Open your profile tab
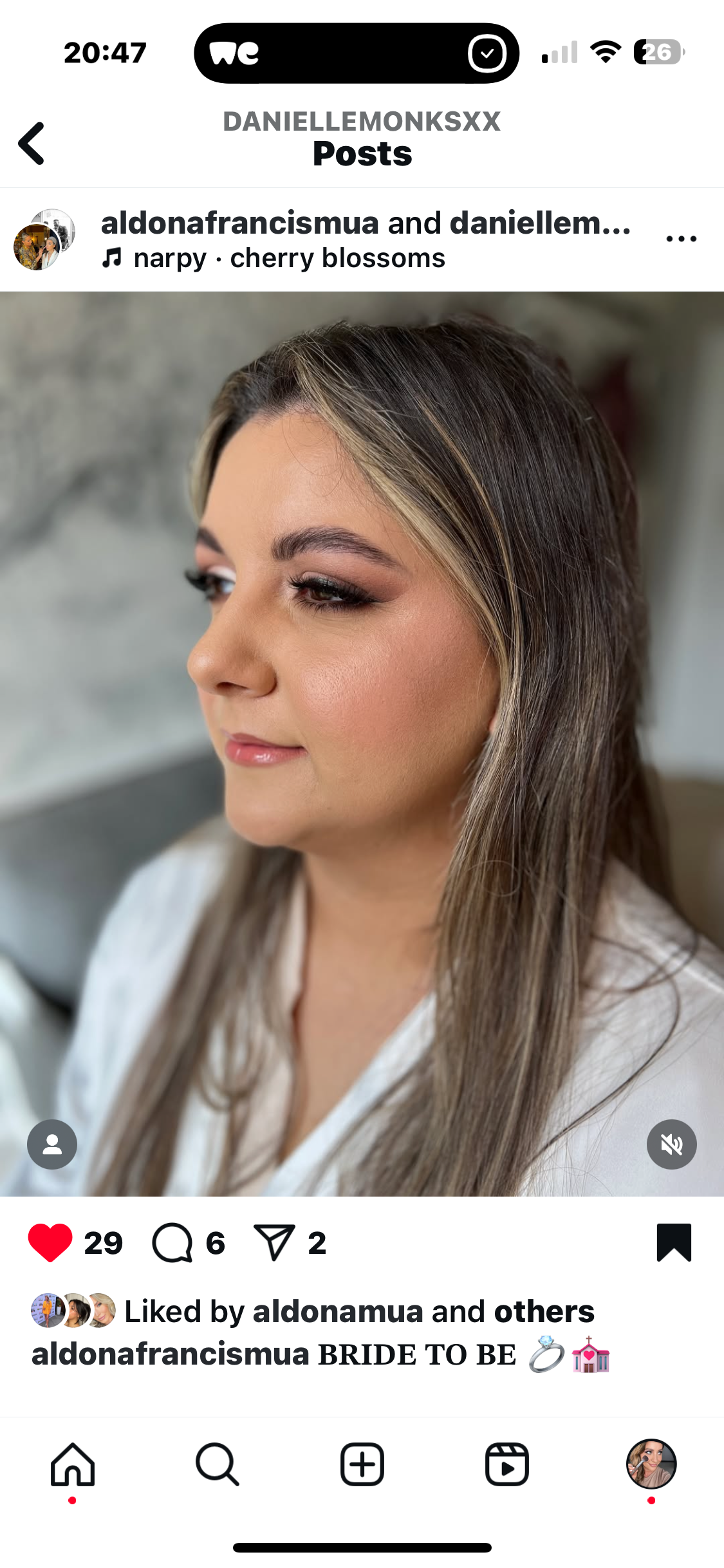 [x=651, y=1464]
